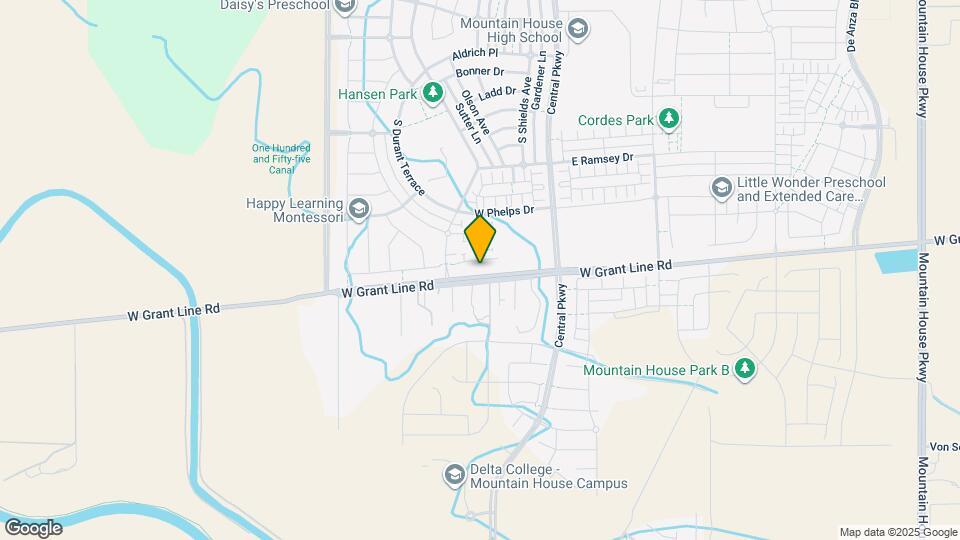Open Little Wonder Preschool marker
Viewport: 960px width, 540px height.
(721, 188)
